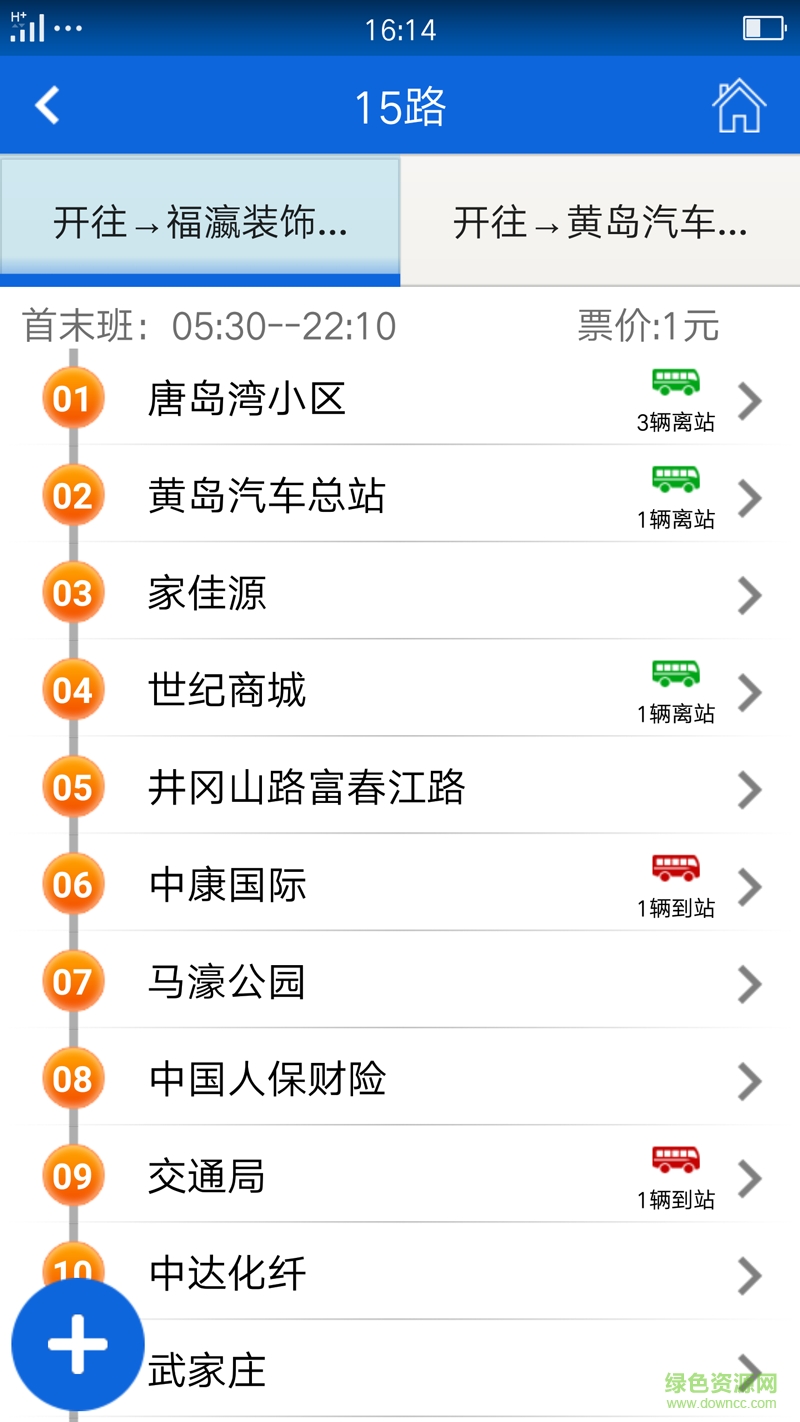Tap the blue plus floating button
The image size is (800, 1422).
(x=77, y=1345)
